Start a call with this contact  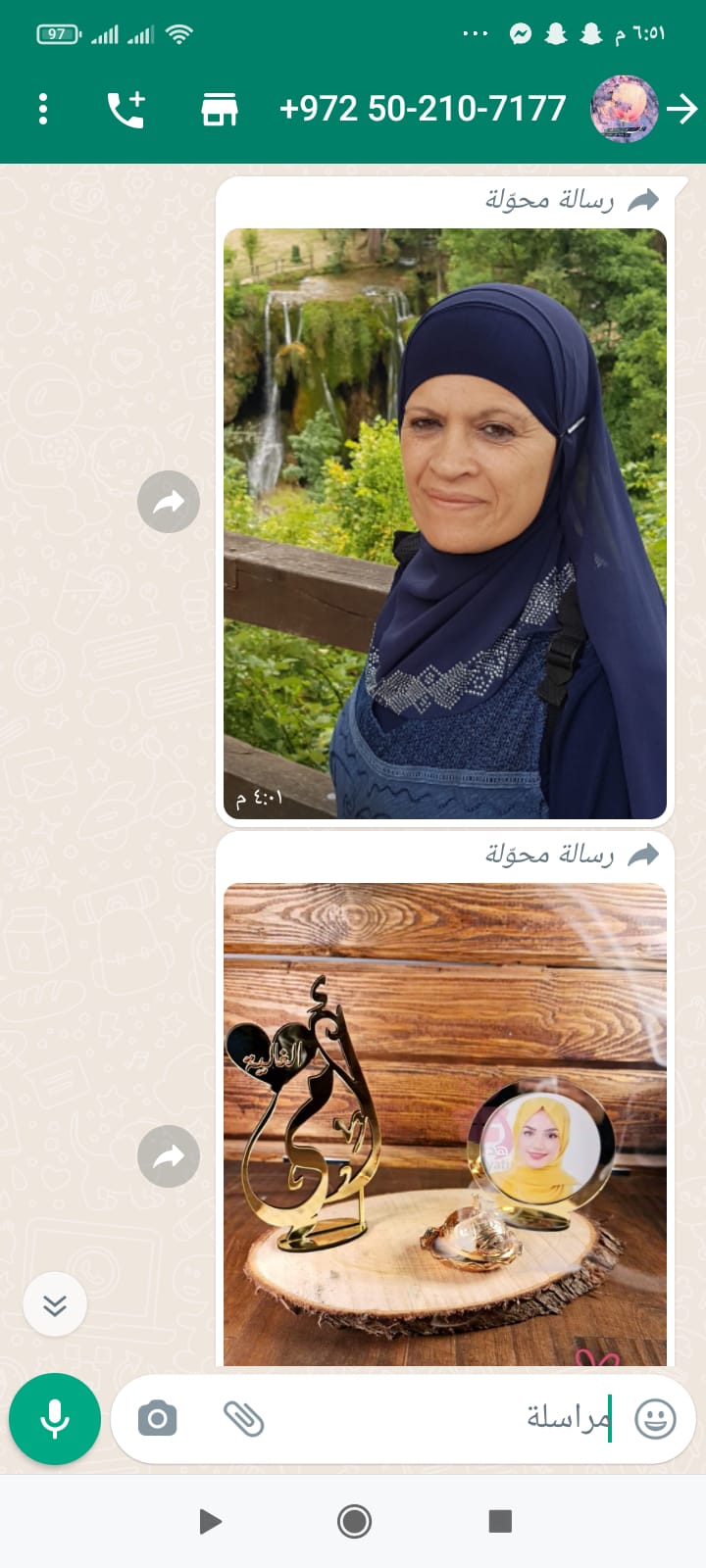pyautogui.click(x=126, y=109)
